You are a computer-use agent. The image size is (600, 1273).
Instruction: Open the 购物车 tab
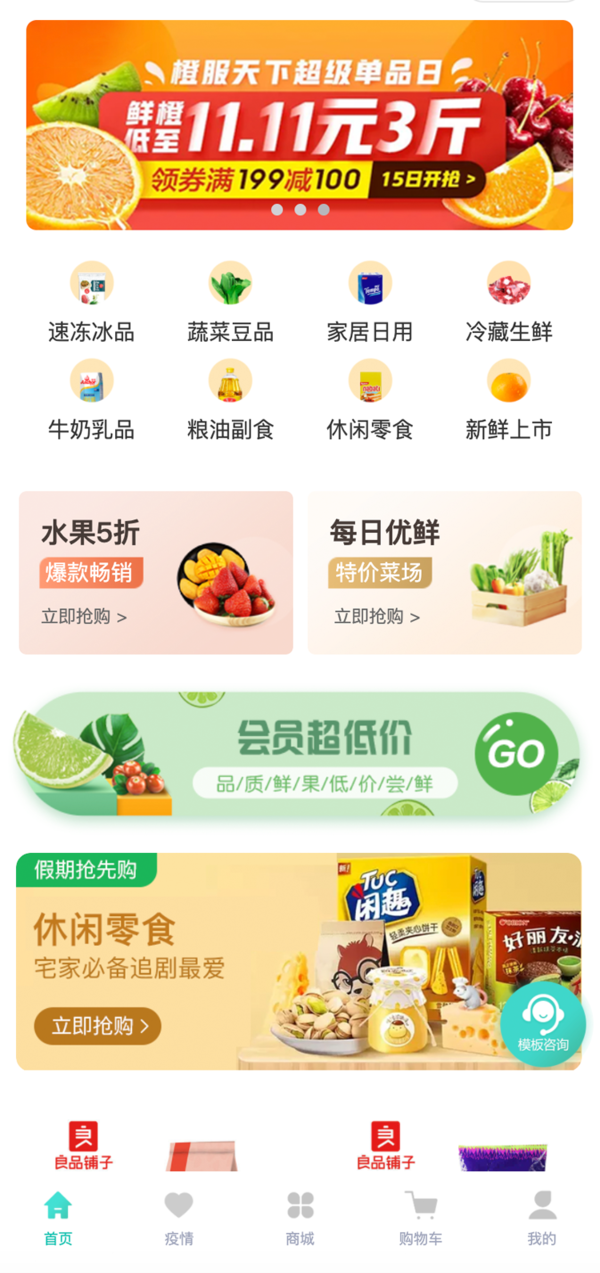pyautogui.click(x=421, y=1218)
